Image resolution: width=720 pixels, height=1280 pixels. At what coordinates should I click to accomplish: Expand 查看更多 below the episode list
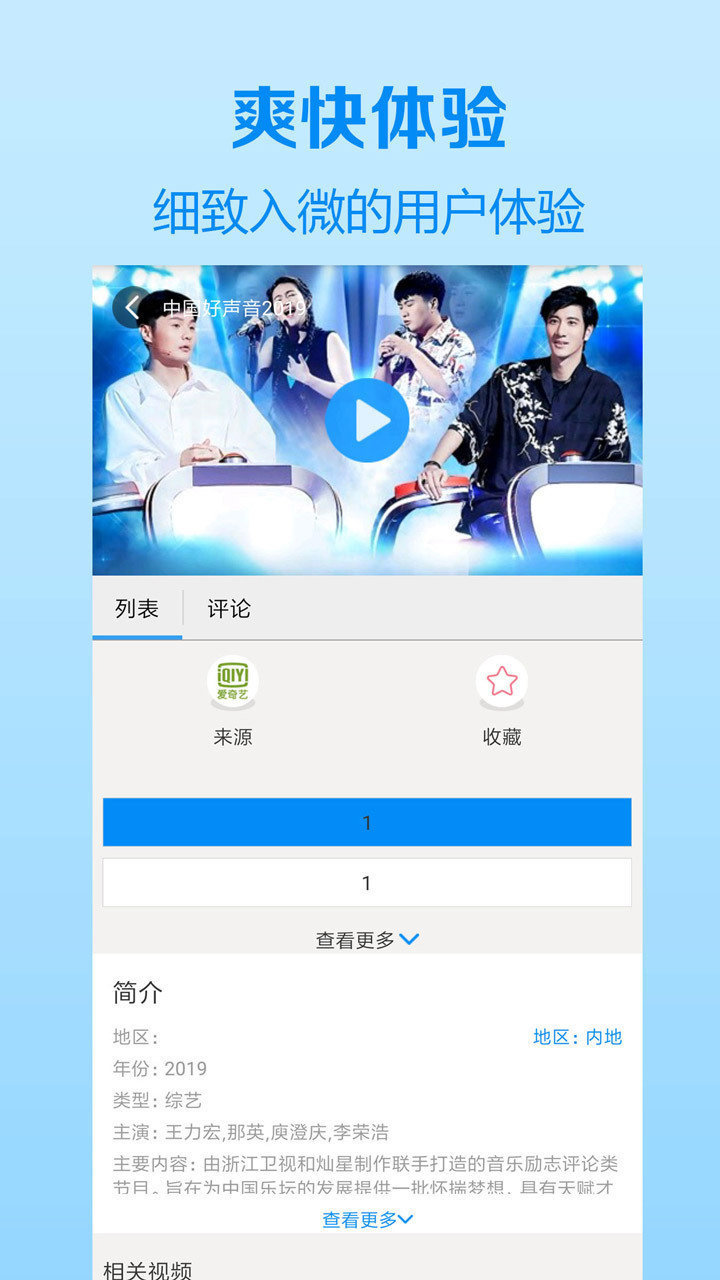365,938
